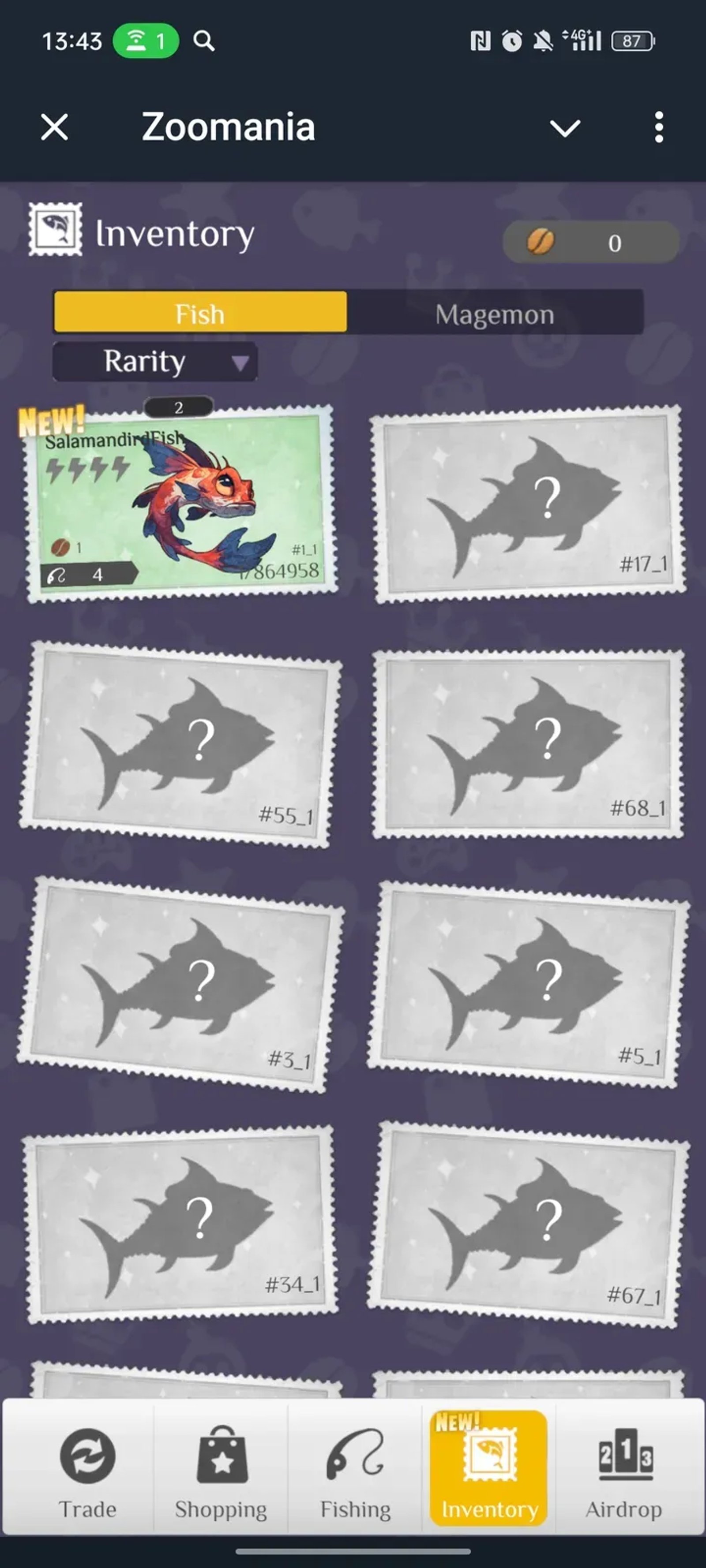Open the three-dot overflow menu
This screenshot has width=706, height=1568.
pyautogui.click(x=658, y=127)
